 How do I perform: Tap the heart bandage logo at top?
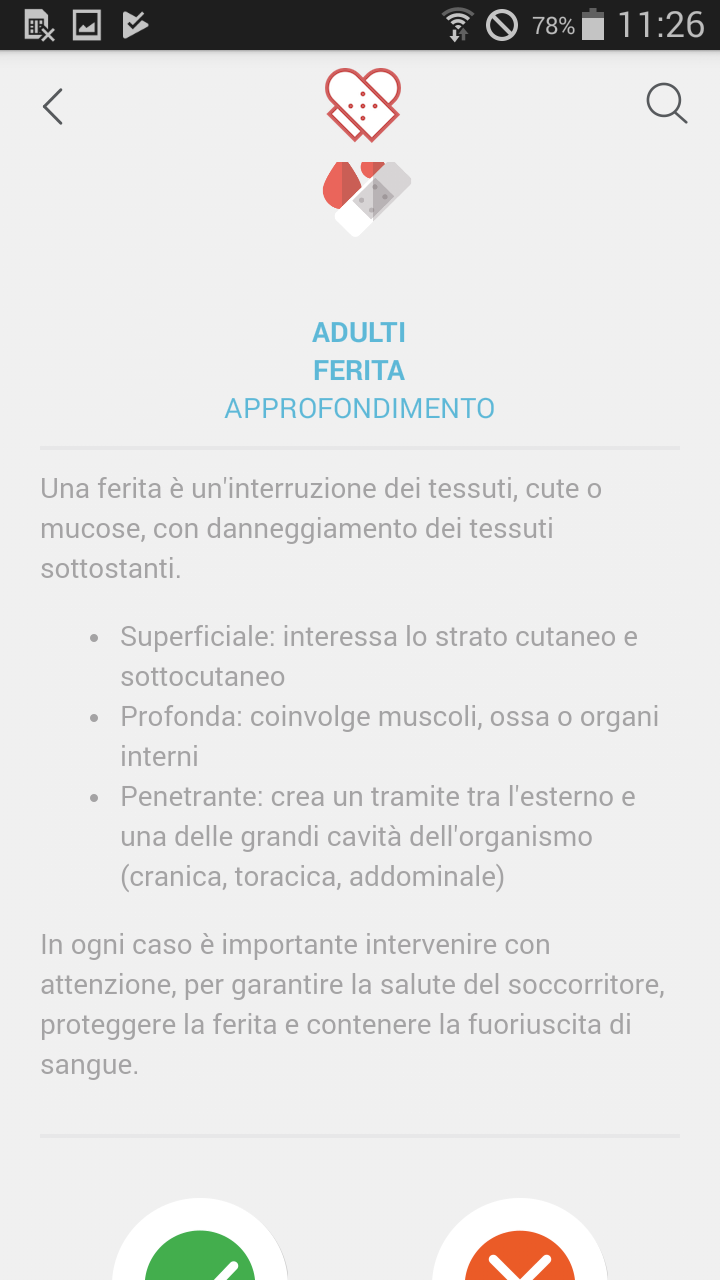coord(363,105)
